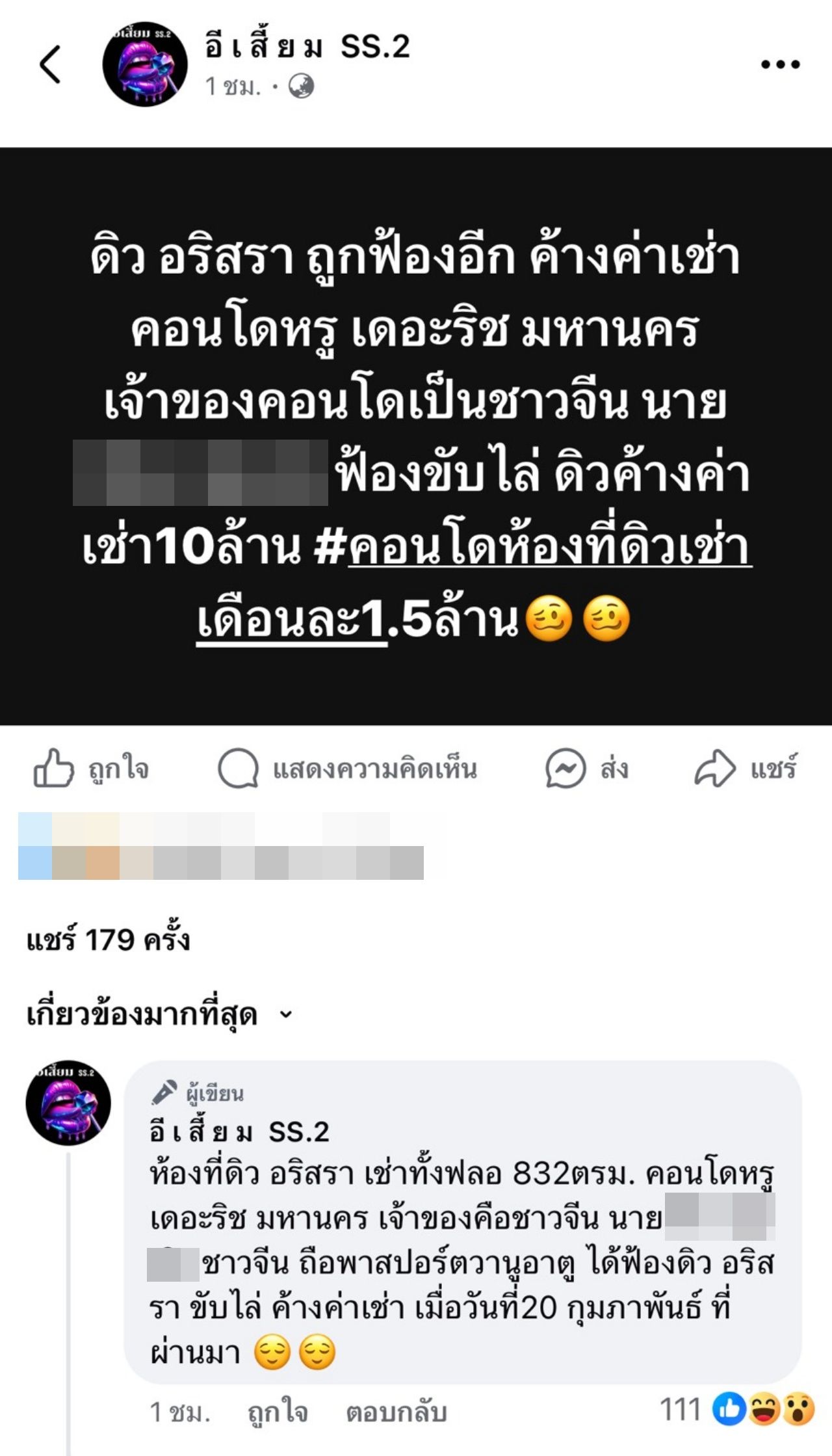Send the post via Messenger ส่ง

(587, 769)
